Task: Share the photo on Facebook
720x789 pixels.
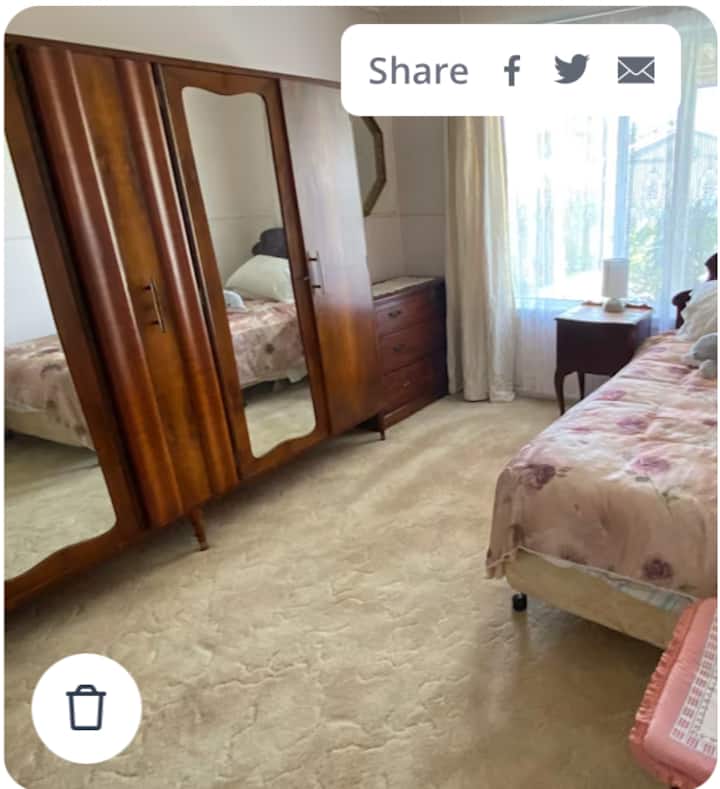Action: coord(512,70)
